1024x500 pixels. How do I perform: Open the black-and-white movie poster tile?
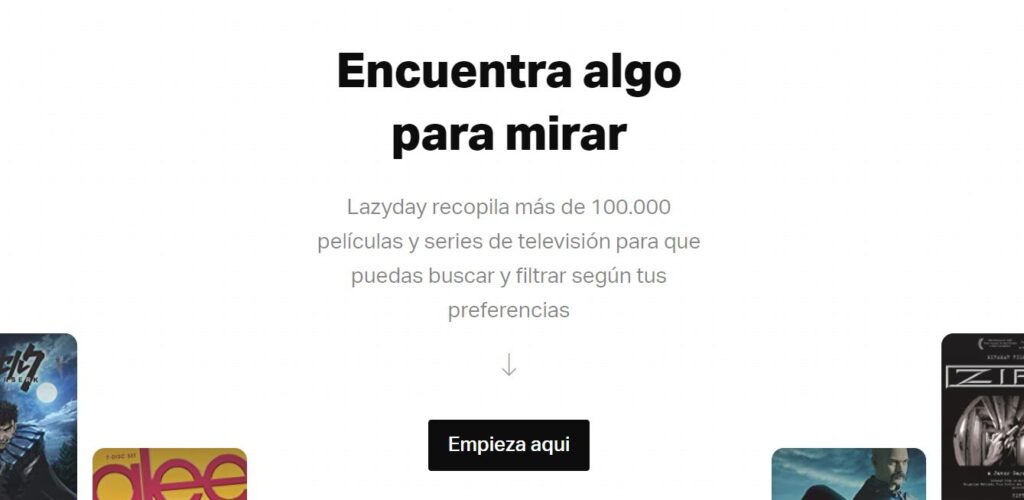(982, 415)
